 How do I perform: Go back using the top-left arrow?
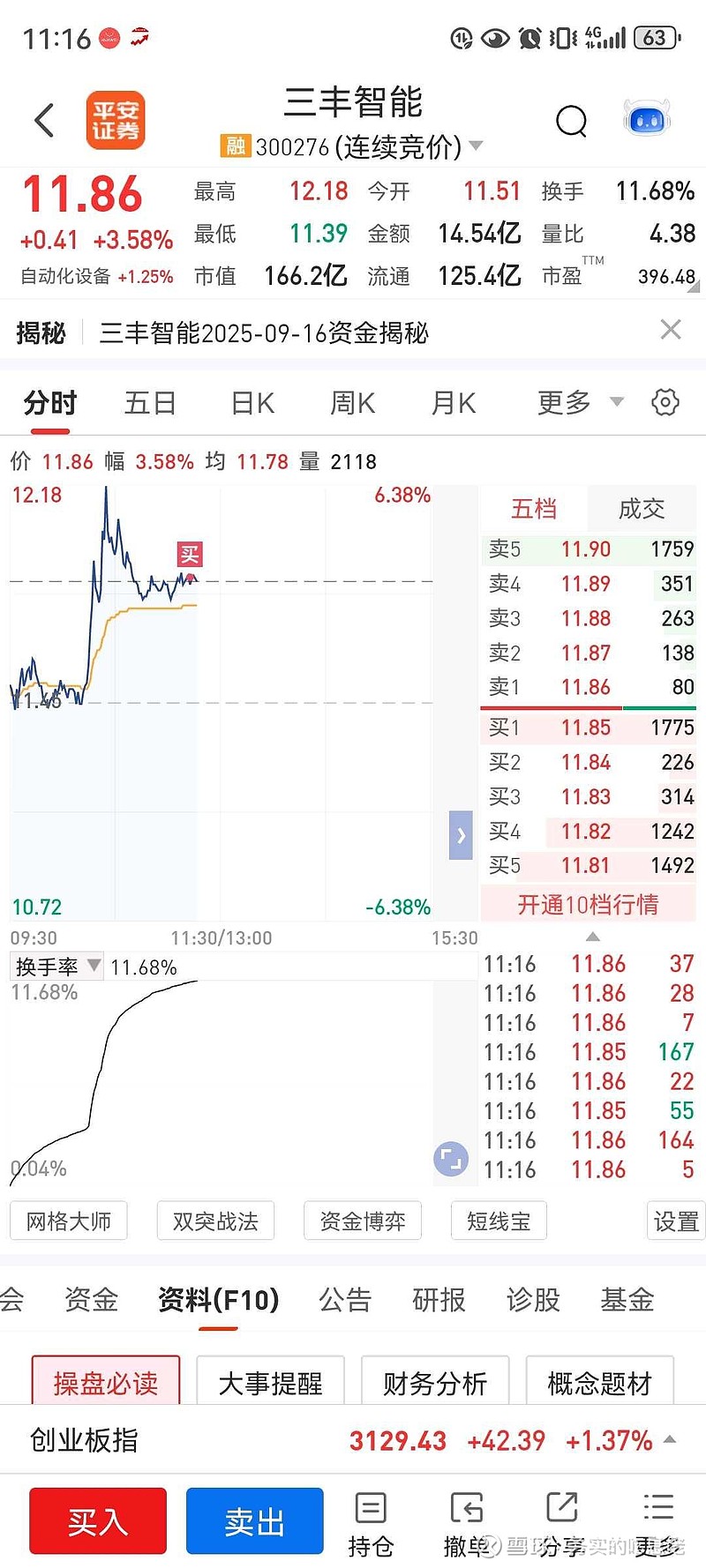point(44,121)
